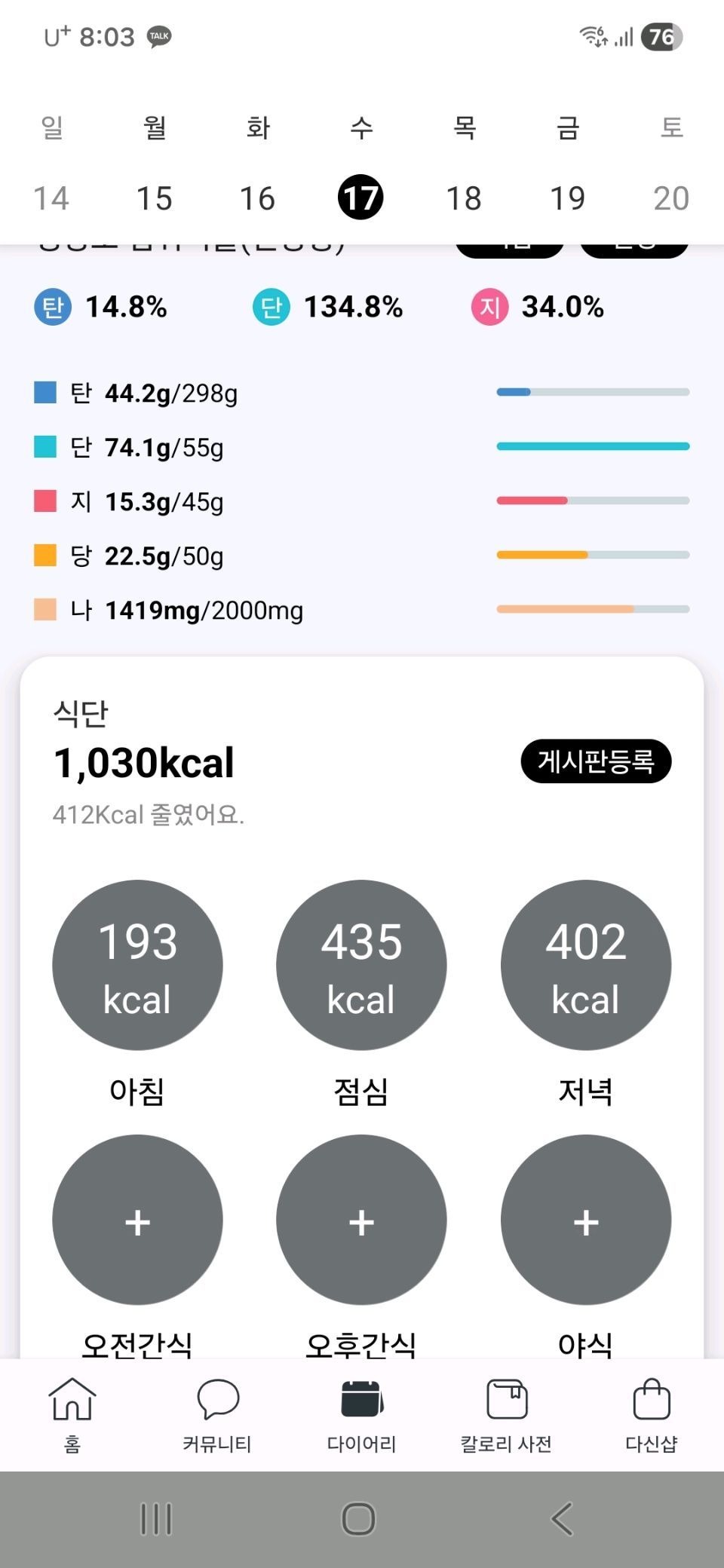Select date 19 in the week calendar
This screenshot has width=724, height=1568.
pyautogui.click(x=567, y=198)
